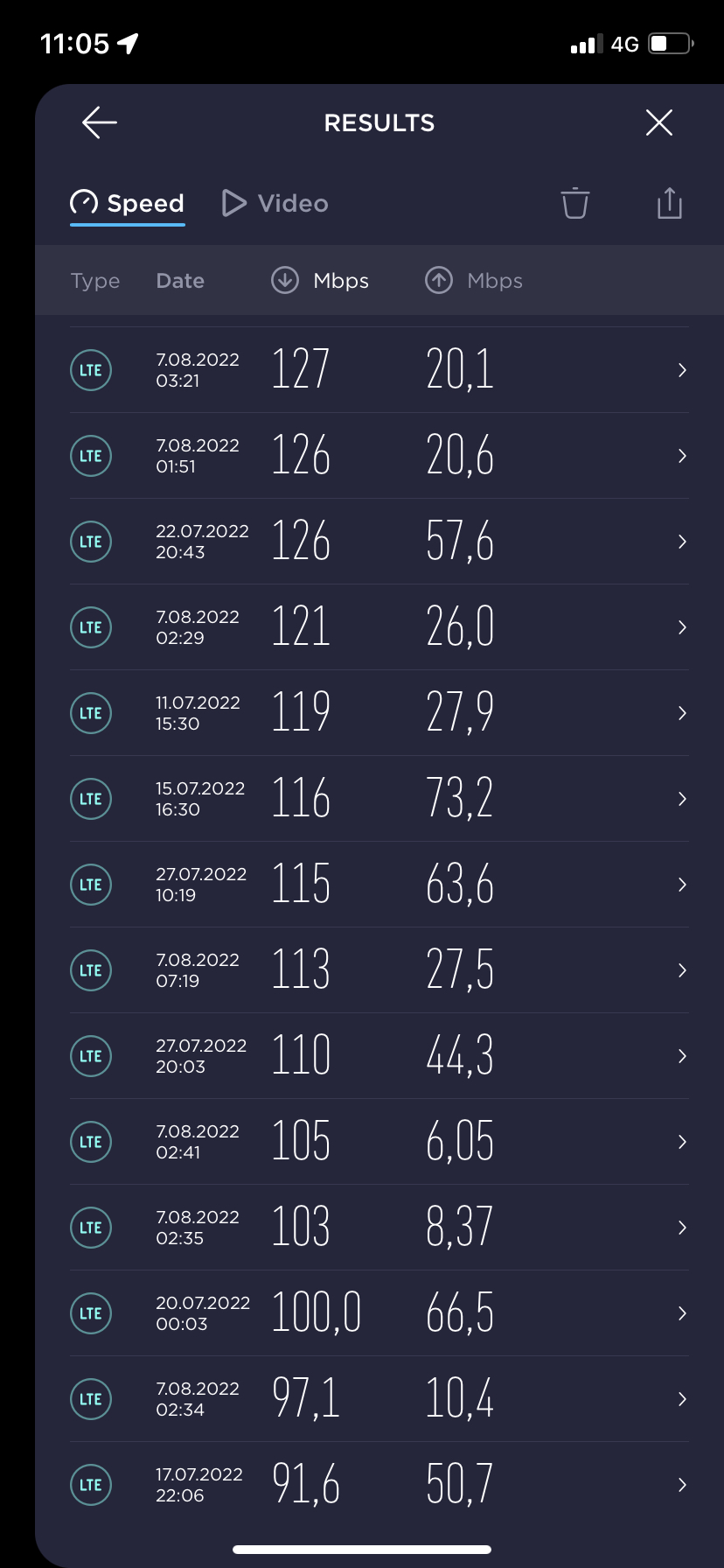Open the 17.07.2022 22:06 result

[379, 1485]
